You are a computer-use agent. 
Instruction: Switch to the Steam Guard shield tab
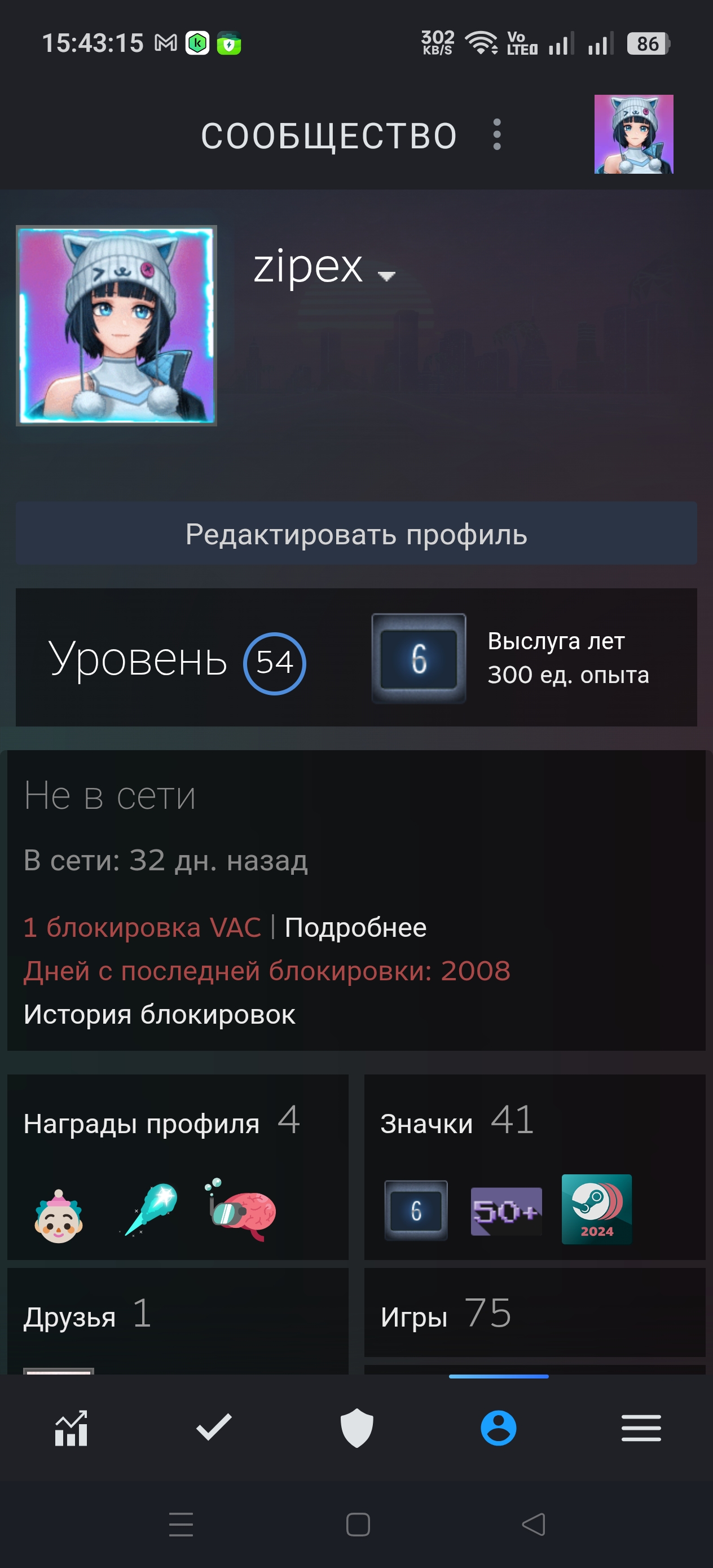click(356, 1428)
